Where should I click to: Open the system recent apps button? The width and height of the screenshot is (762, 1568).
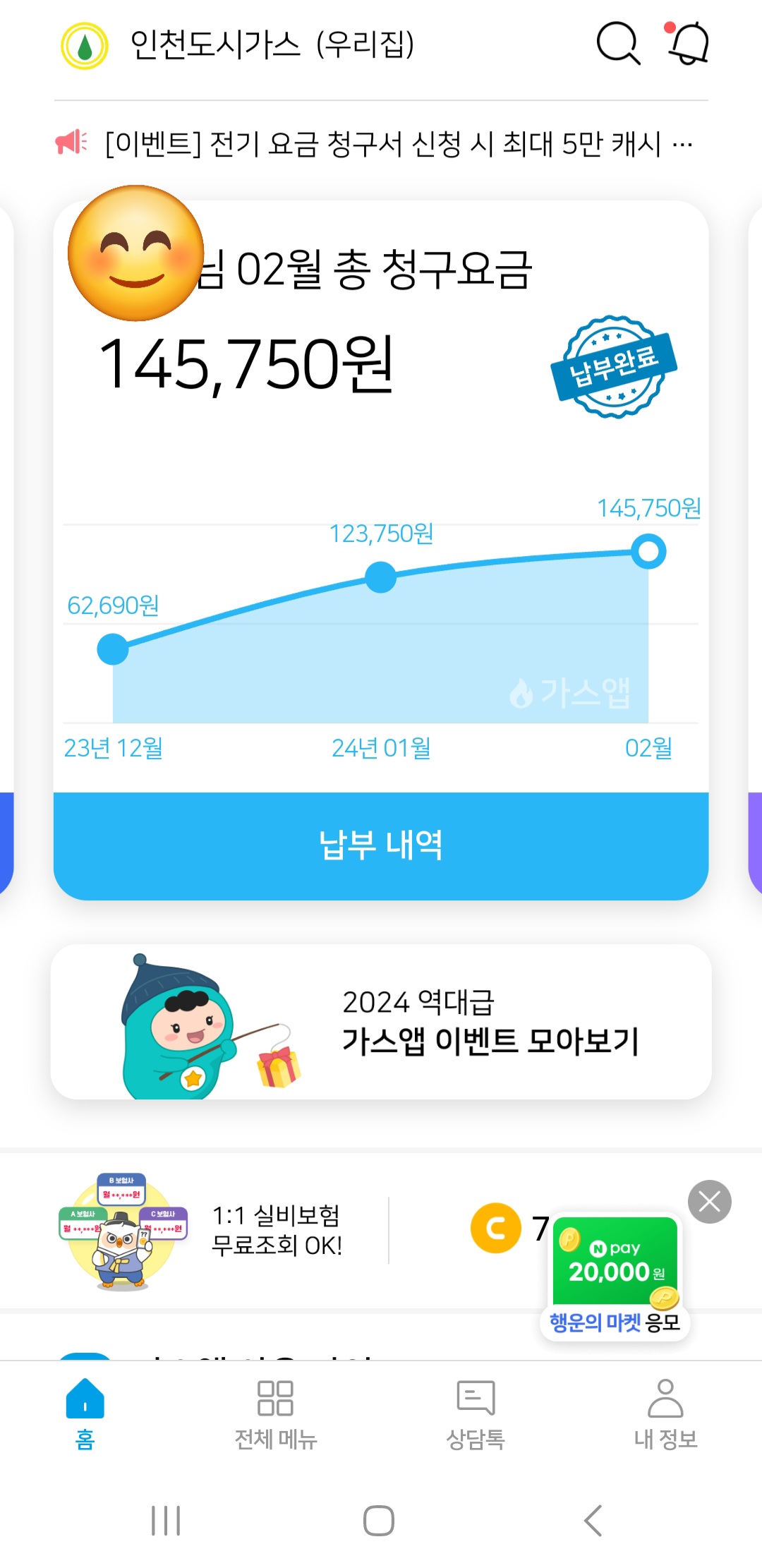click(x=166, y=1520)
